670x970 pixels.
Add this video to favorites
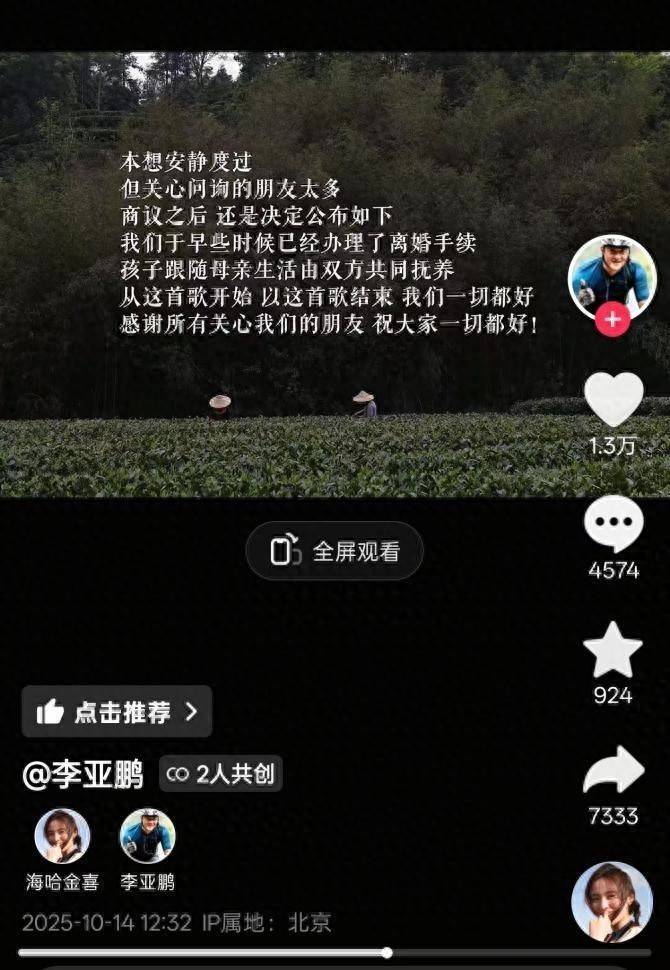(613, 650)
